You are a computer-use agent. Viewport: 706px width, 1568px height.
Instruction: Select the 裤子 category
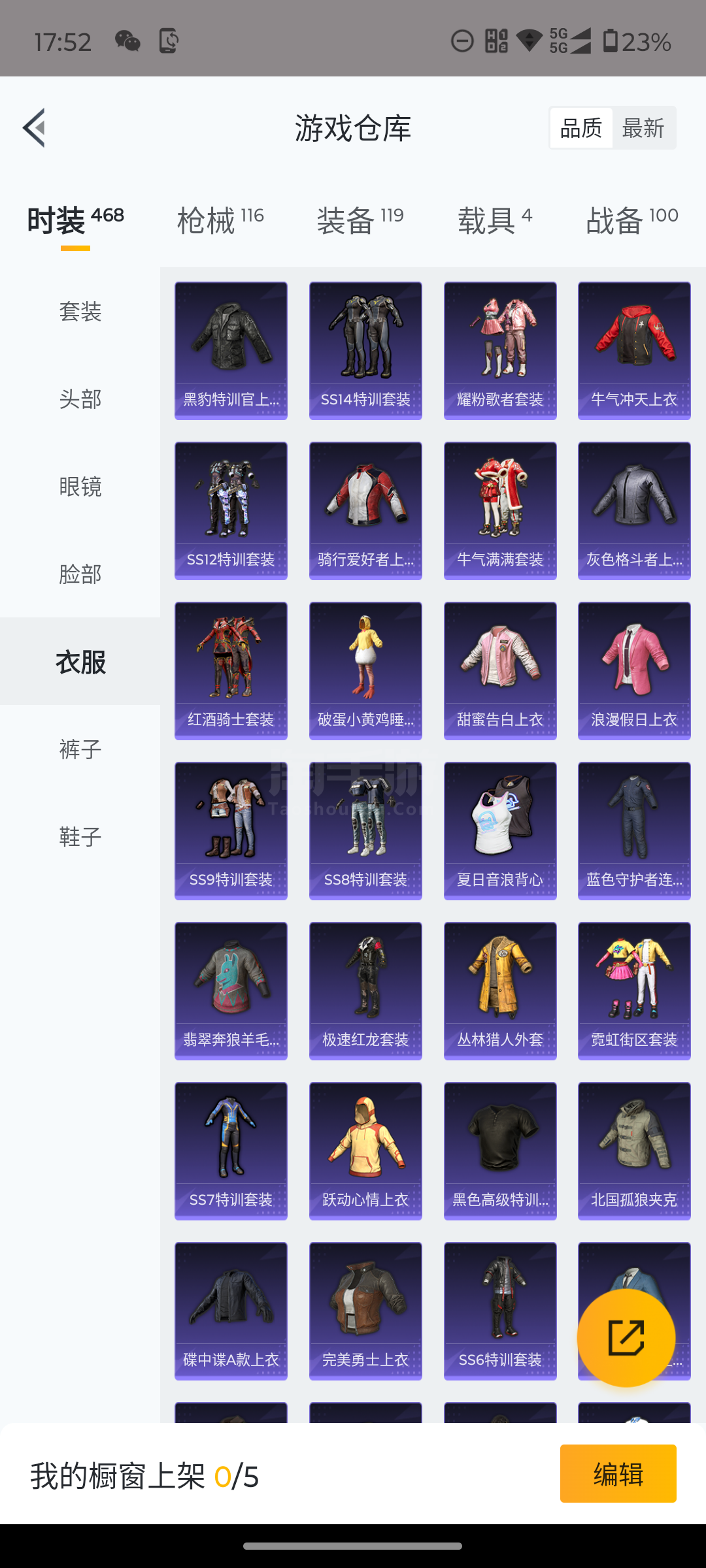[x=80, y=749]
